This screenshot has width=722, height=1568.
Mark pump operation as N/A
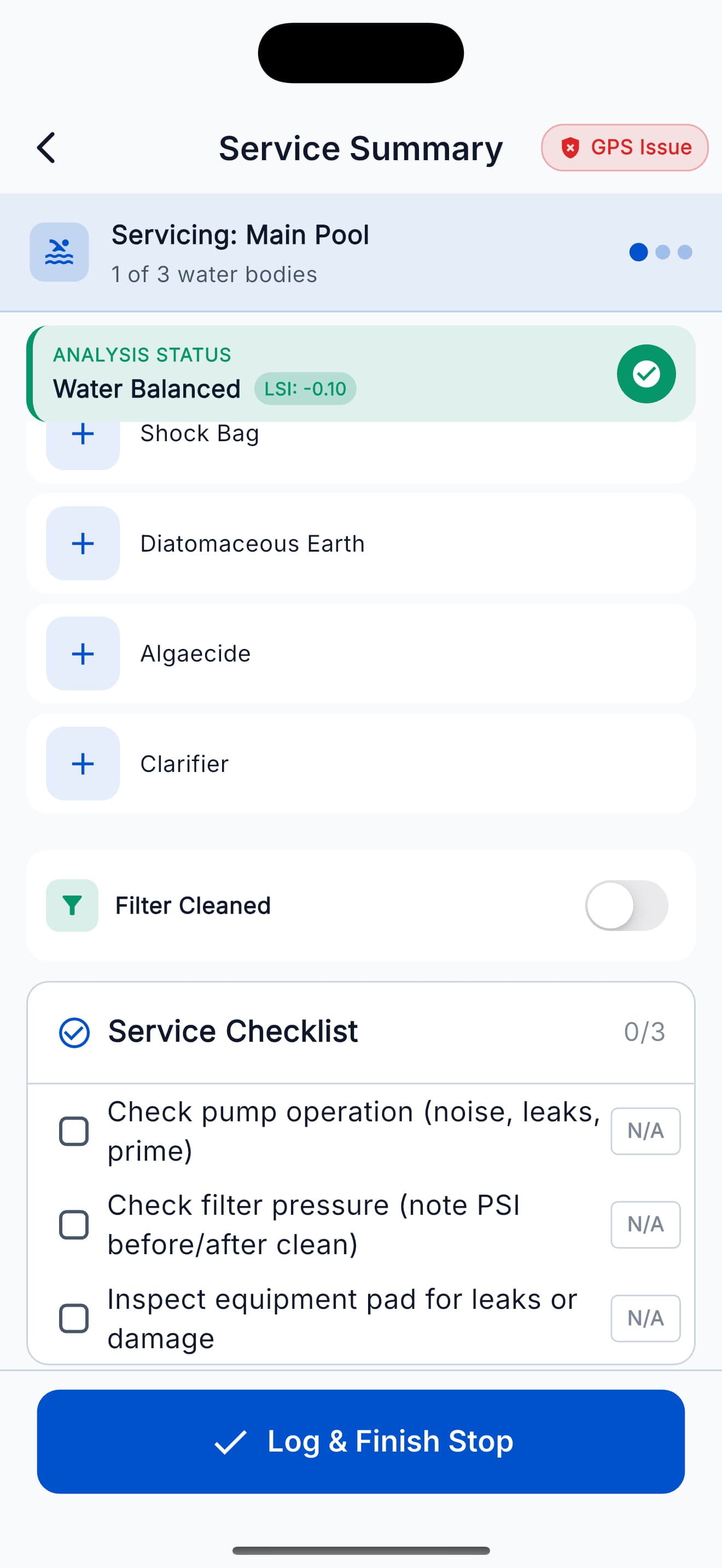pos(646,1131)
